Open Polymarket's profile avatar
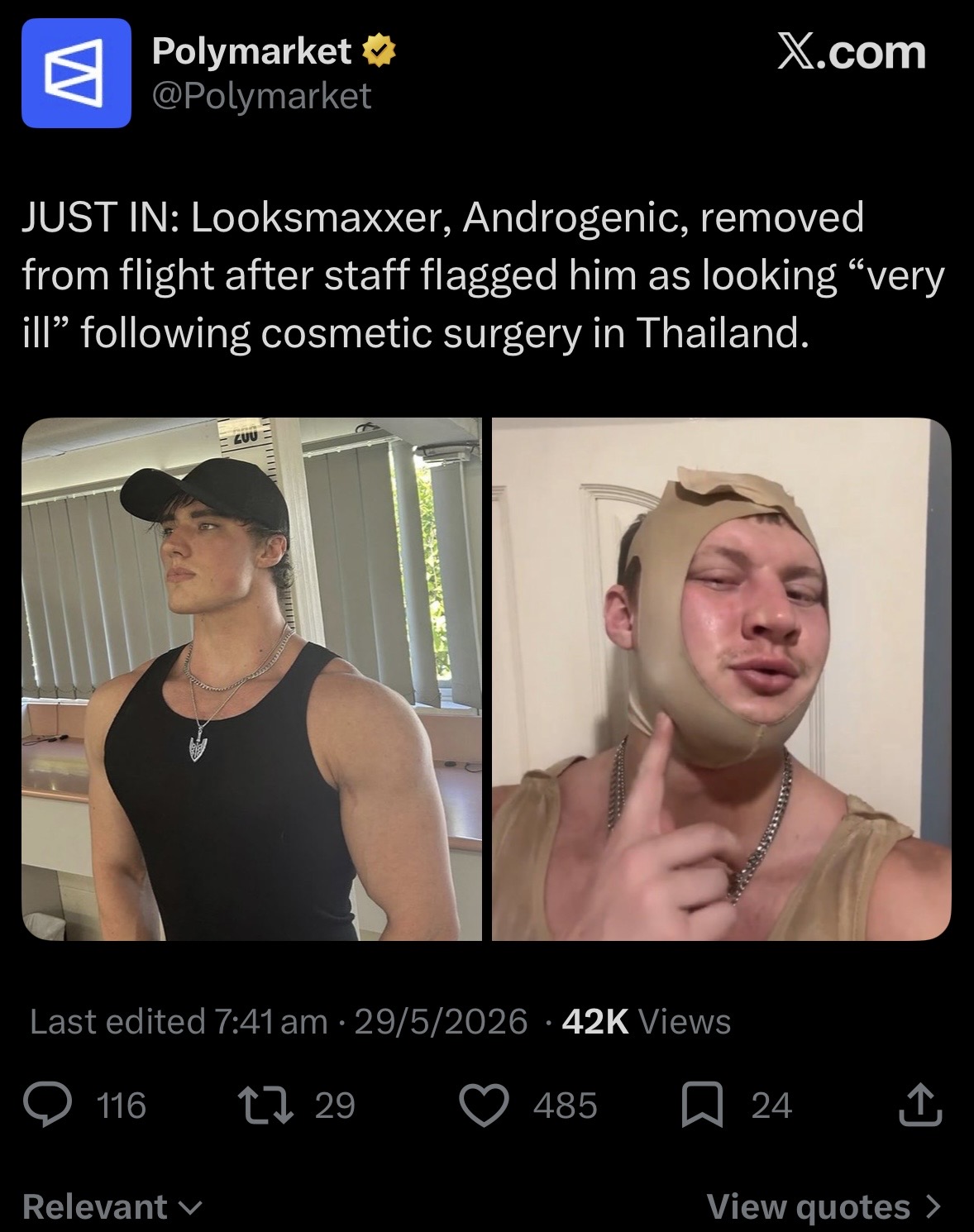Screen dimensions: 974x1232 pos(76,74)
